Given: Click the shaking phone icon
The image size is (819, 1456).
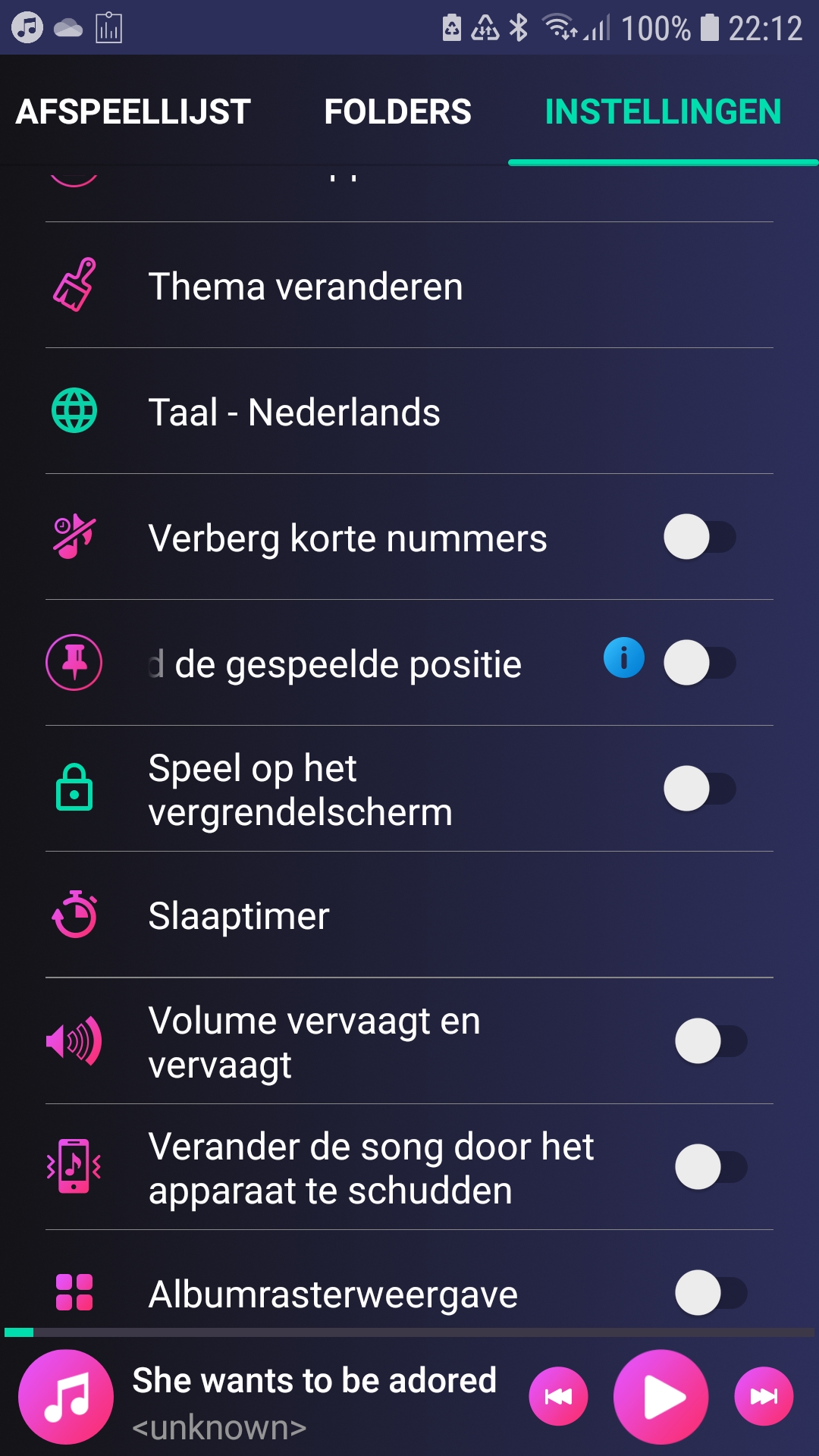Looking at the screenshot, I should 74,1166.
